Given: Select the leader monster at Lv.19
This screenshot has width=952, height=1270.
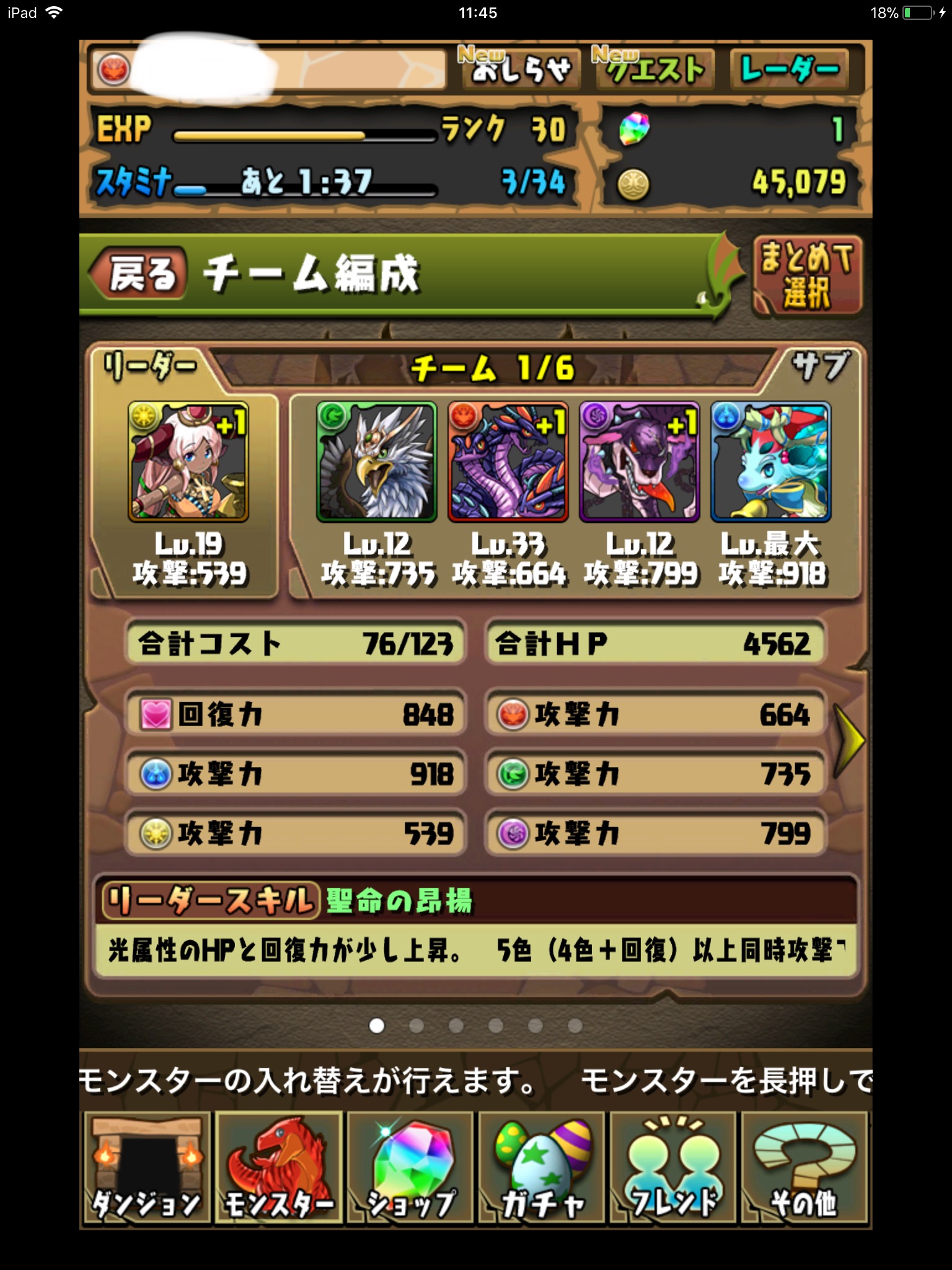Looking at the screenshot, I should pyautogui.click(x=188, y=462).
